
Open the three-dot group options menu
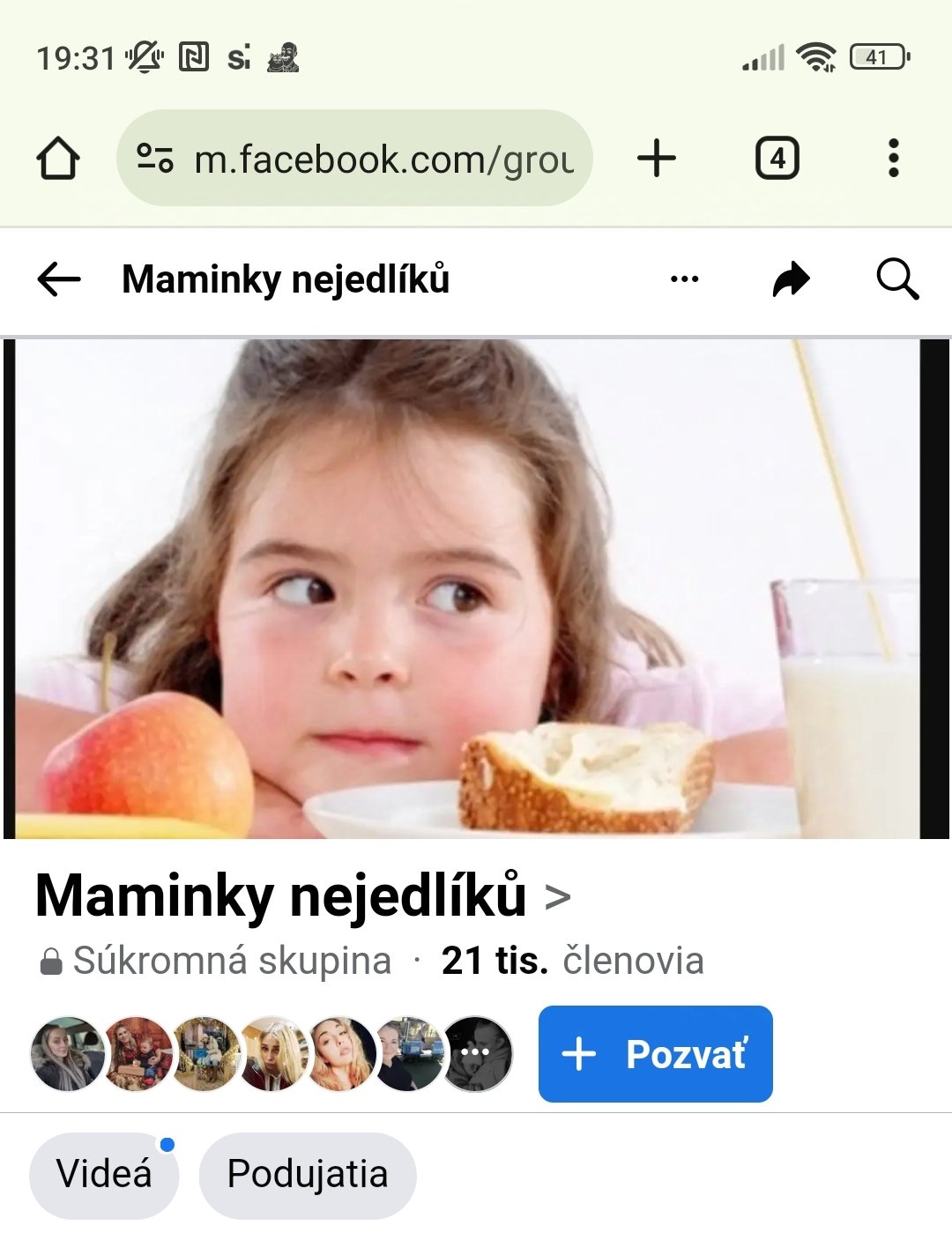pos(684,279)
